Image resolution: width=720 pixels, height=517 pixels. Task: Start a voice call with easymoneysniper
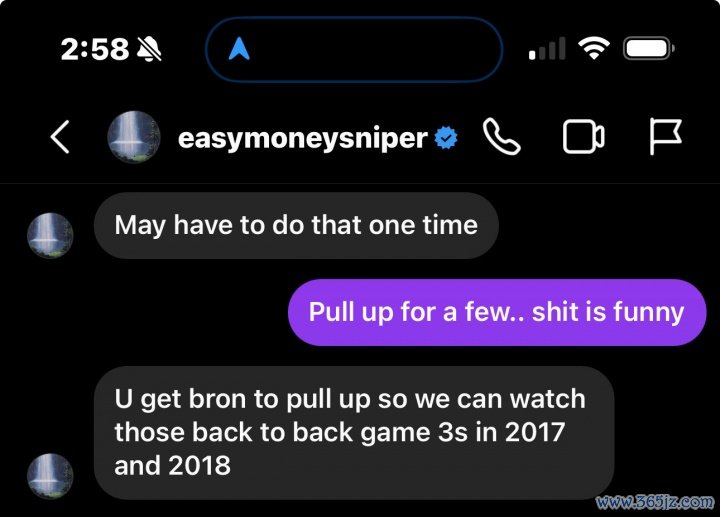(502, 137)
